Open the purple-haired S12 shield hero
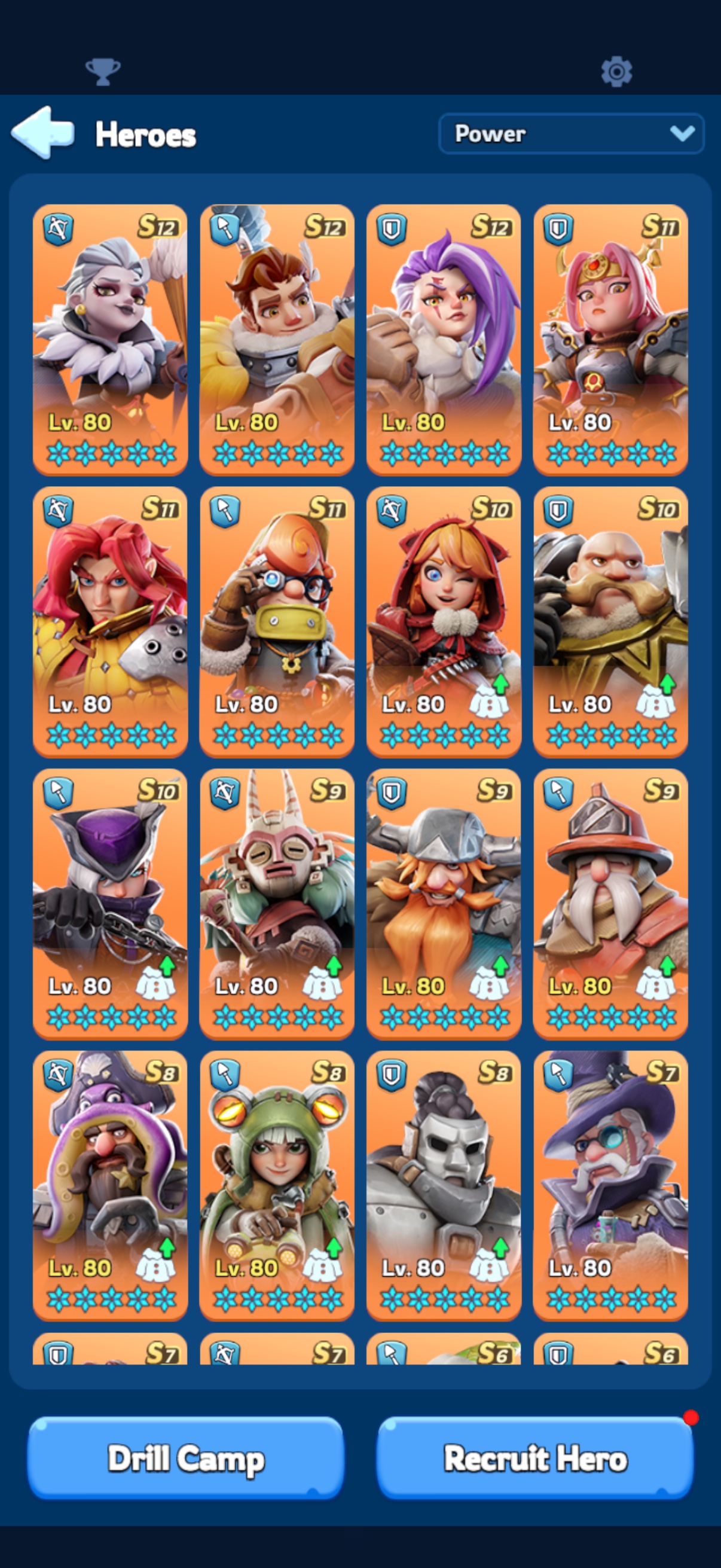 point(444,340)
